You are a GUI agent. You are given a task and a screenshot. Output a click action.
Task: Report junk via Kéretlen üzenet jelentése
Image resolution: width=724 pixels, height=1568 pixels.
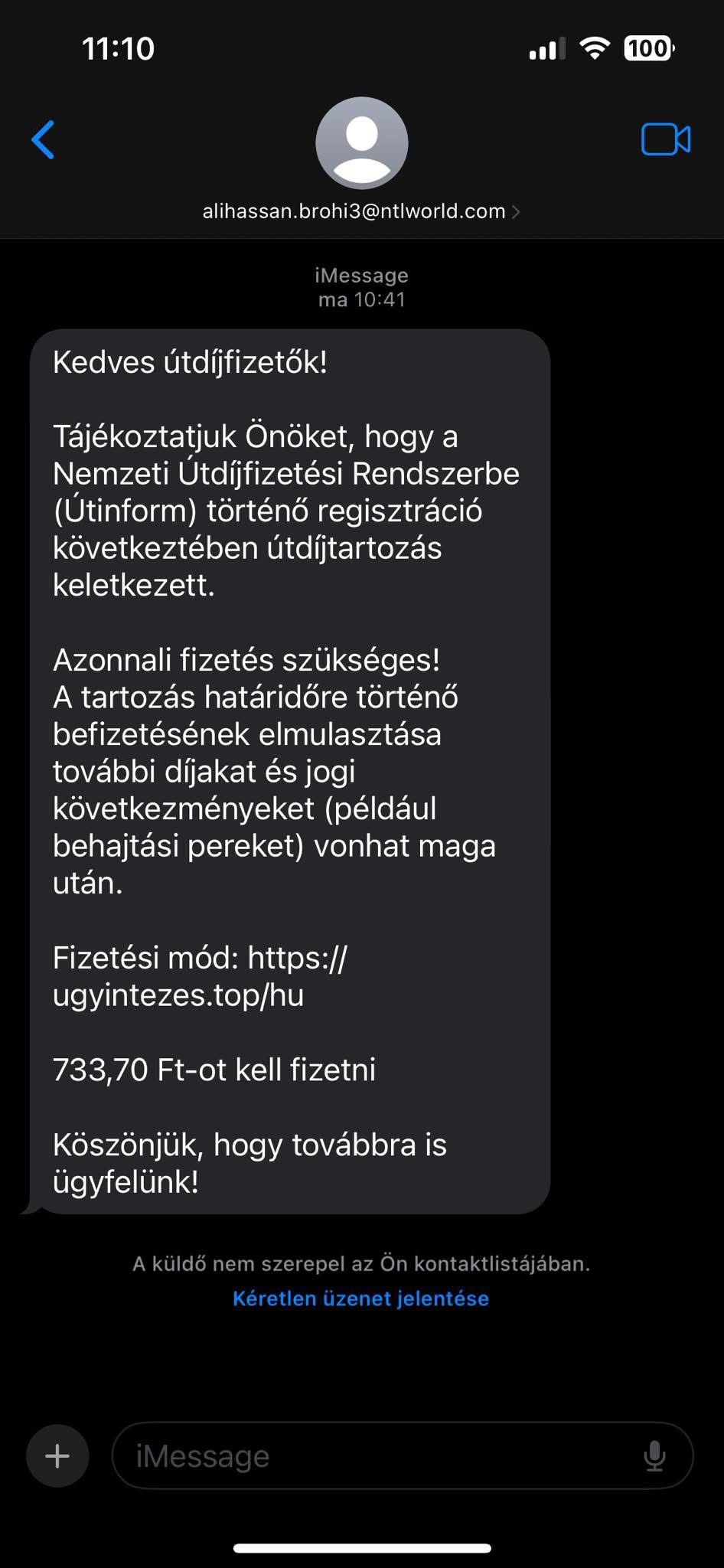[x=360, y=1298]
